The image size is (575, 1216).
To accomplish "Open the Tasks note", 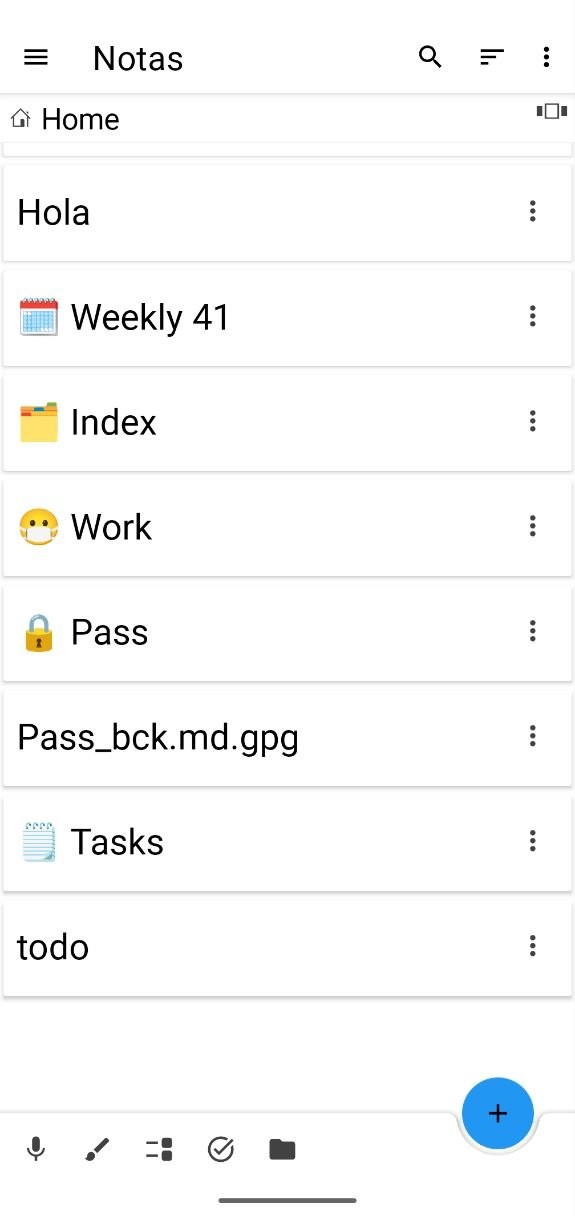I will [287, 842].
